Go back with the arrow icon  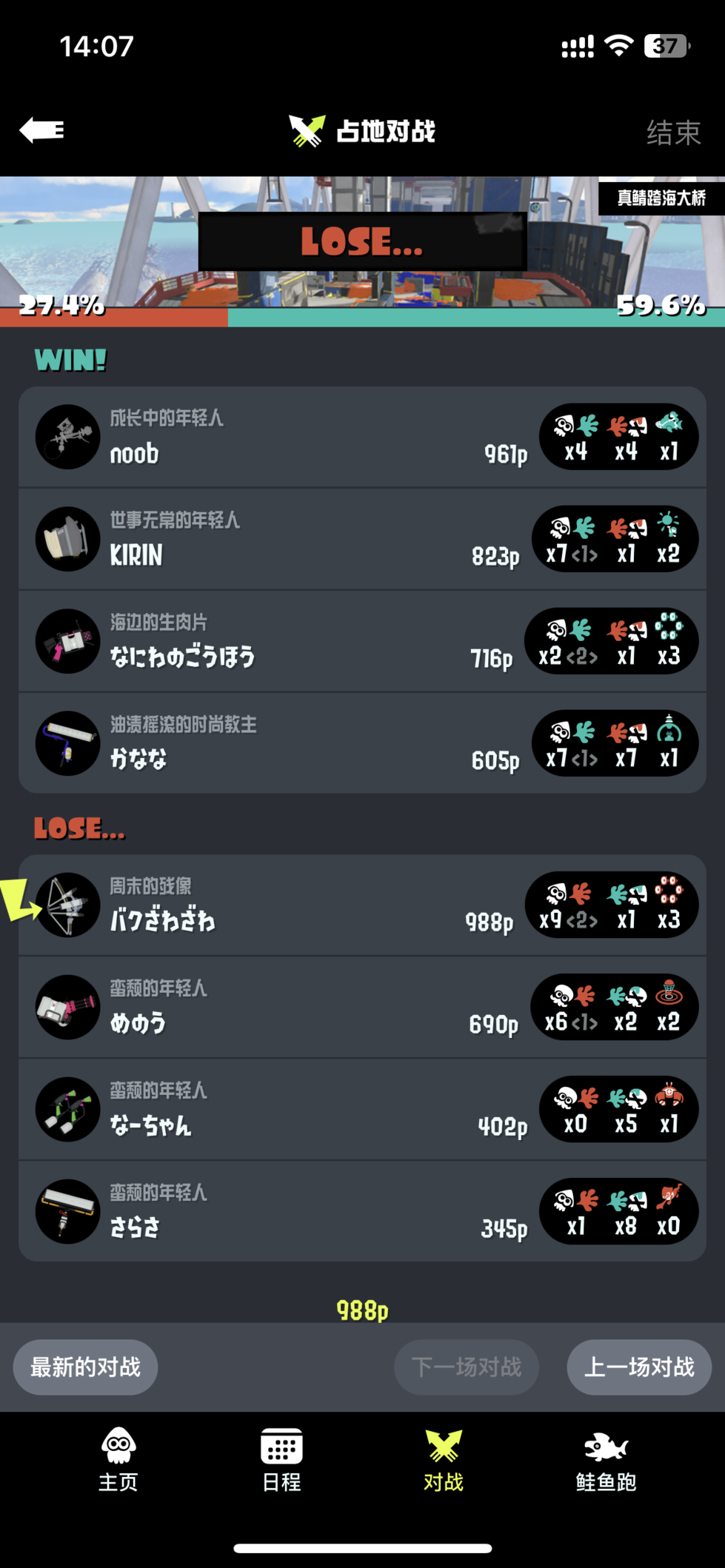[42, 130]
